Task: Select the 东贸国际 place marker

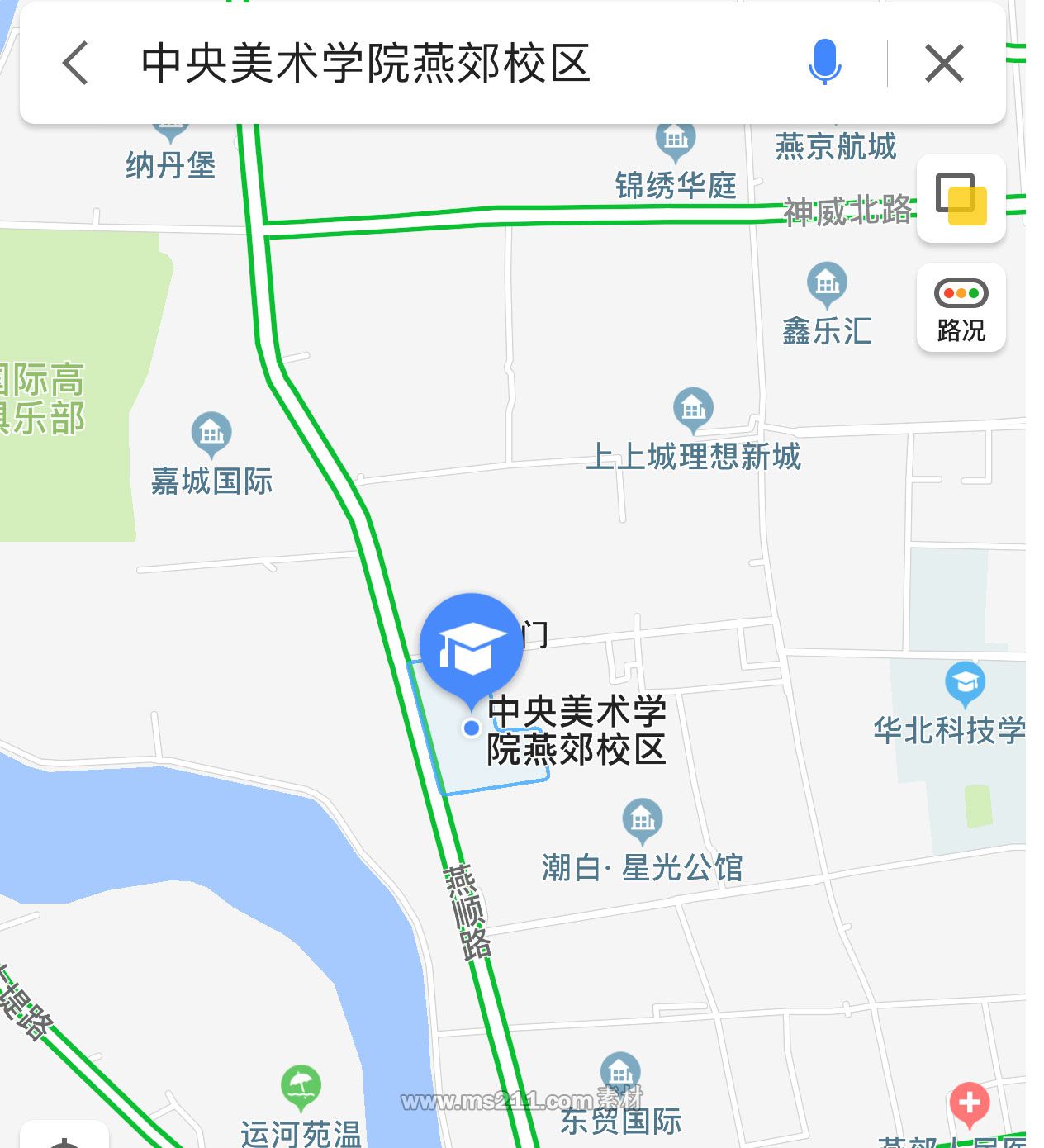Action: pyautogui.click(x=620, y=1073)
